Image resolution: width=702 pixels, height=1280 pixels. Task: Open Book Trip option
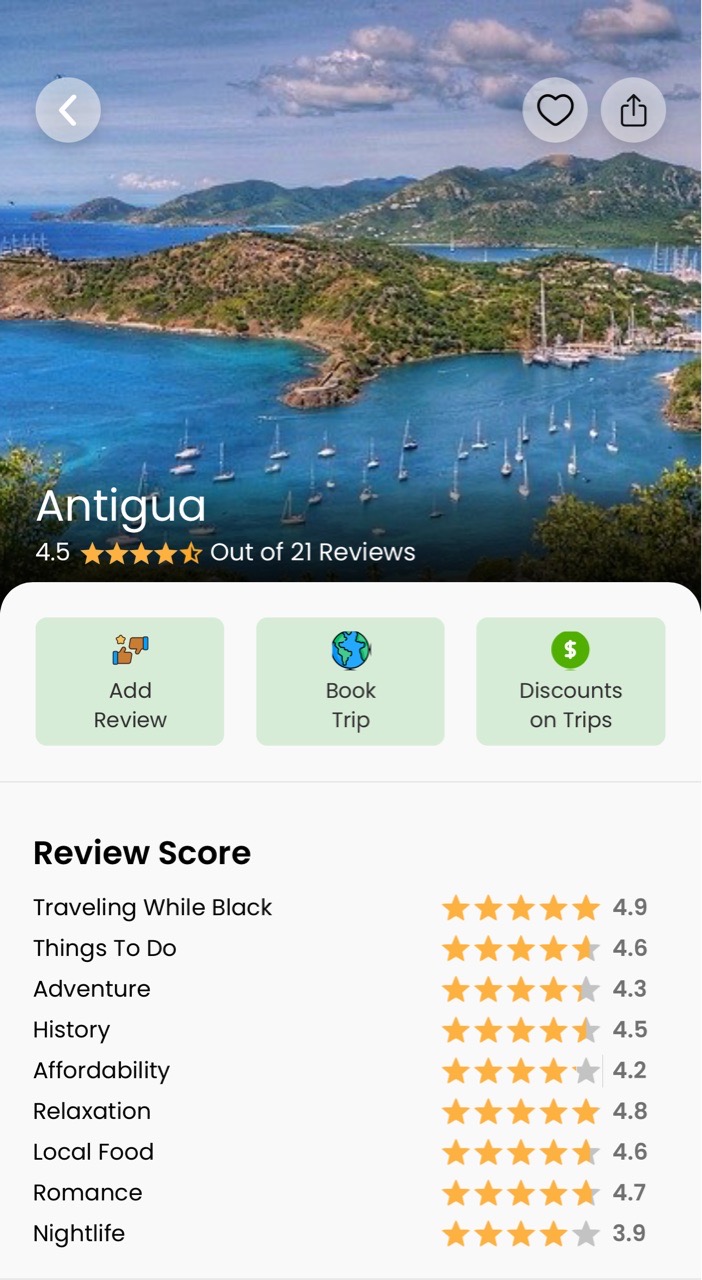pyautogui.click(x=350, y=681)
